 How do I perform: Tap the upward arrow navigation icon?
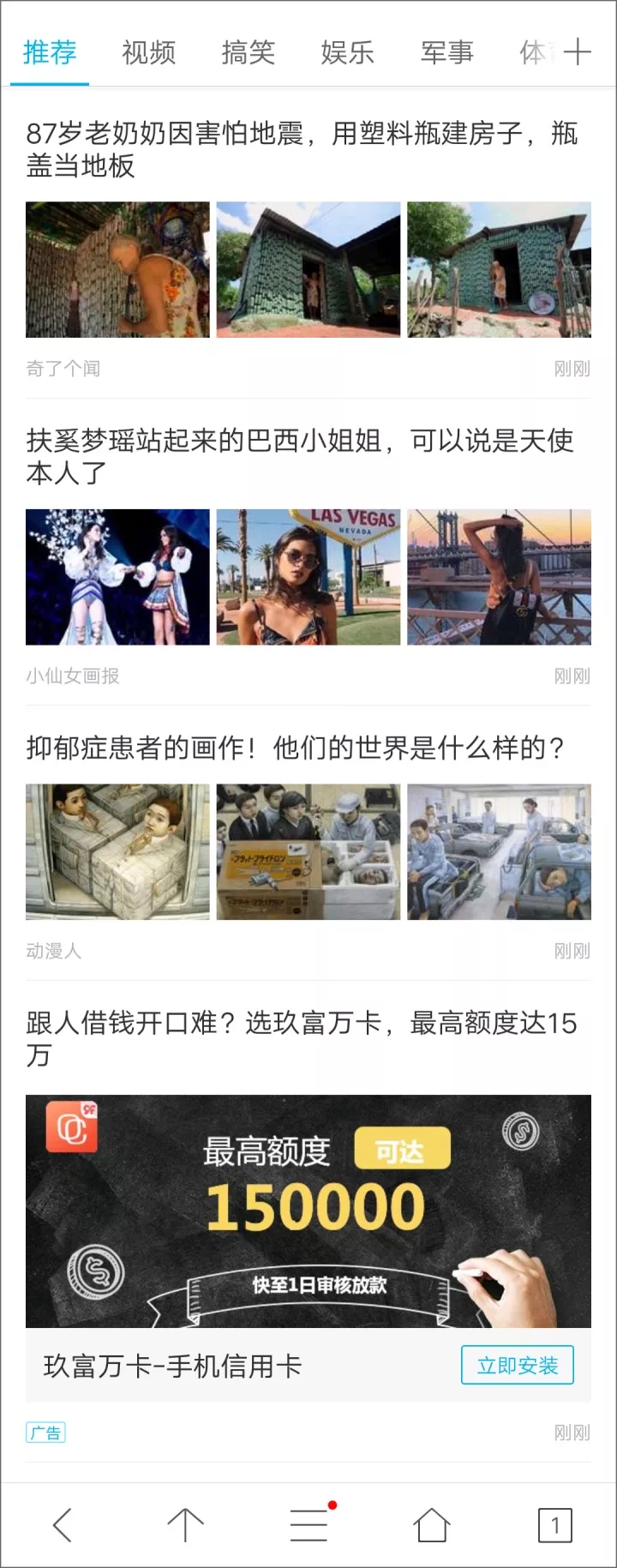coord(185,1523)
